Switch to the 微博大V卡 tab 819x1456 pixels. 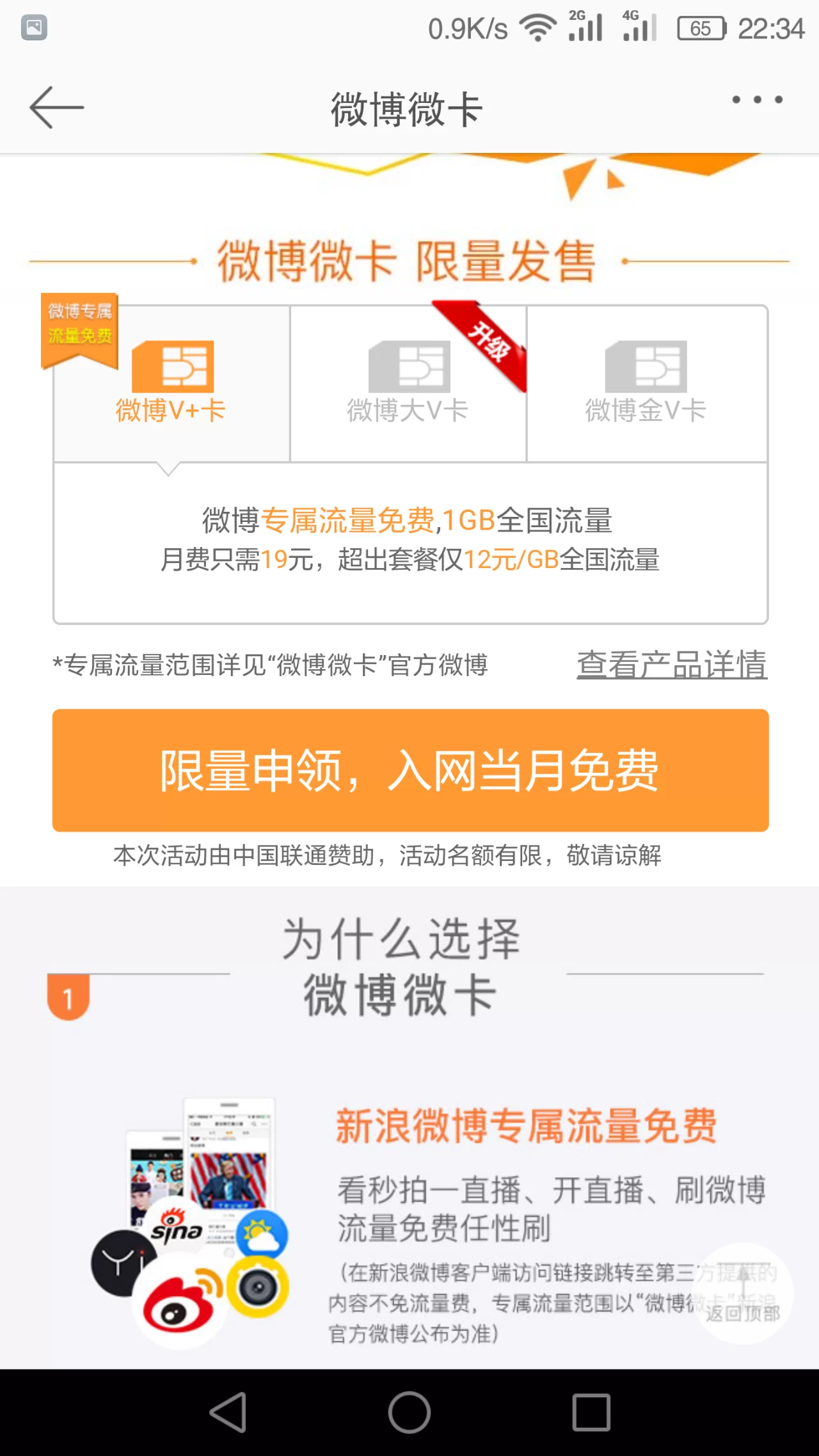[x=408, y=384]
